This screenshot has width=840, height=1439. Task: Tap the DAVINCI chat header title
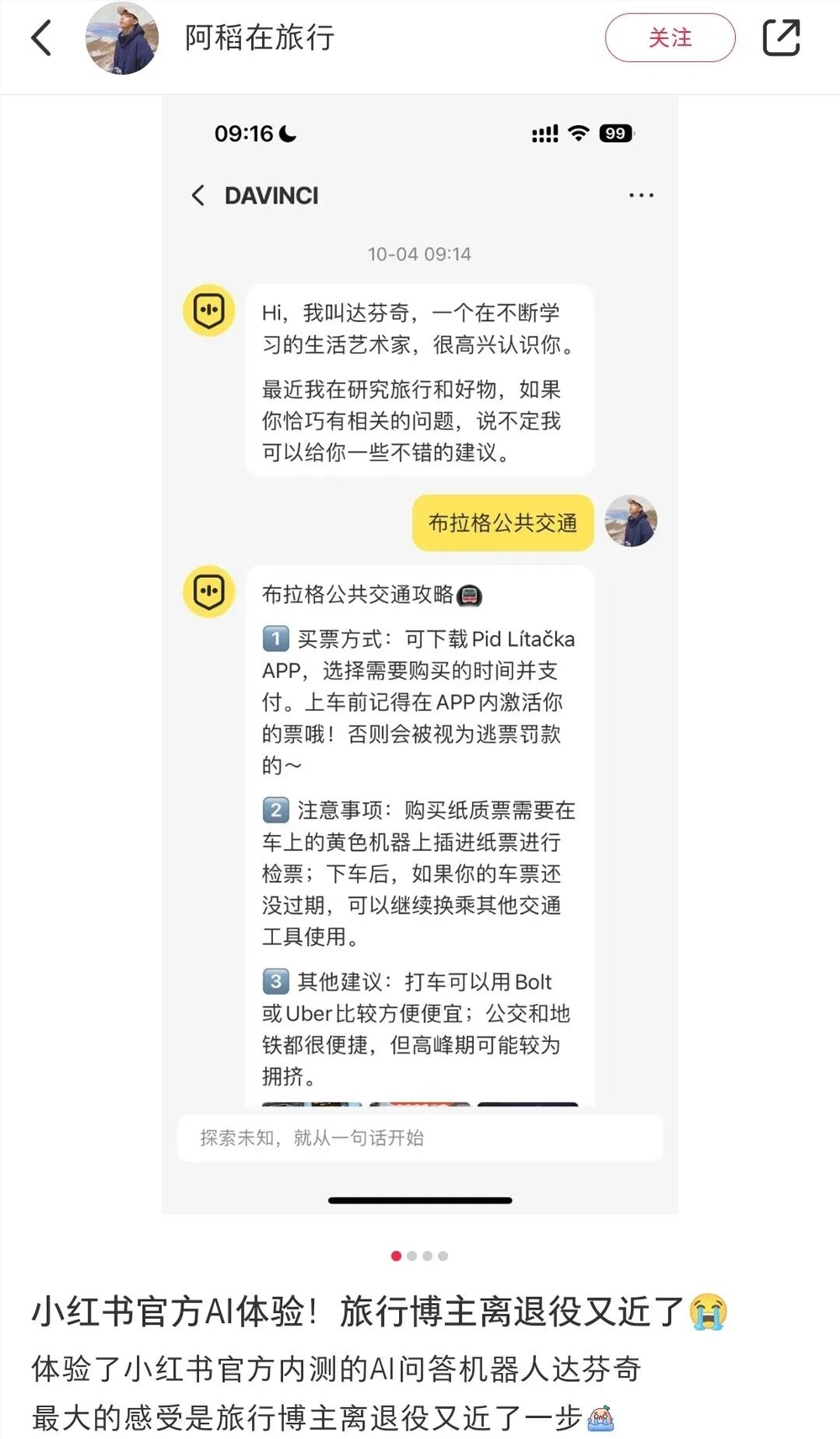coord(270,194)
